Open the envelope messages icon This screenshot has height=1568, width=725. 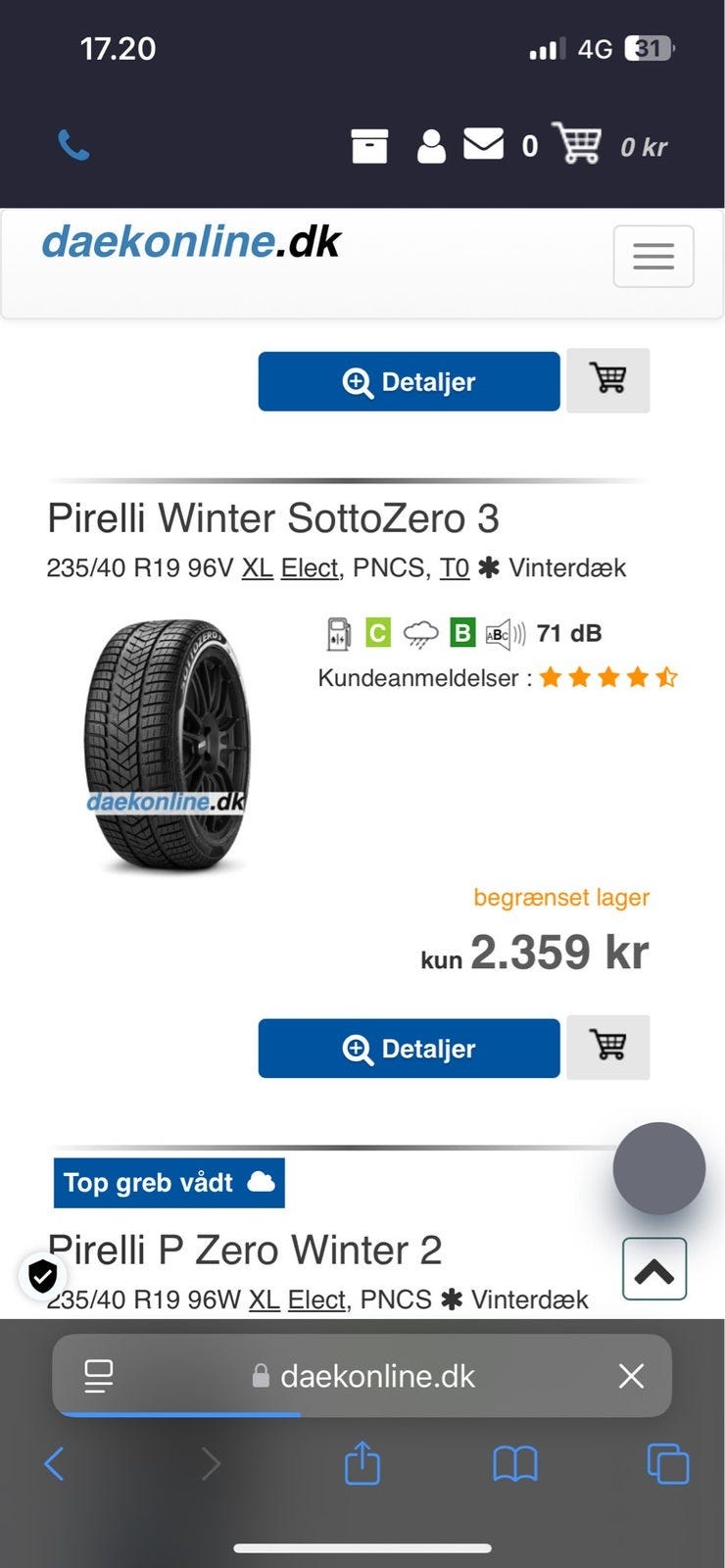point(483,144)
